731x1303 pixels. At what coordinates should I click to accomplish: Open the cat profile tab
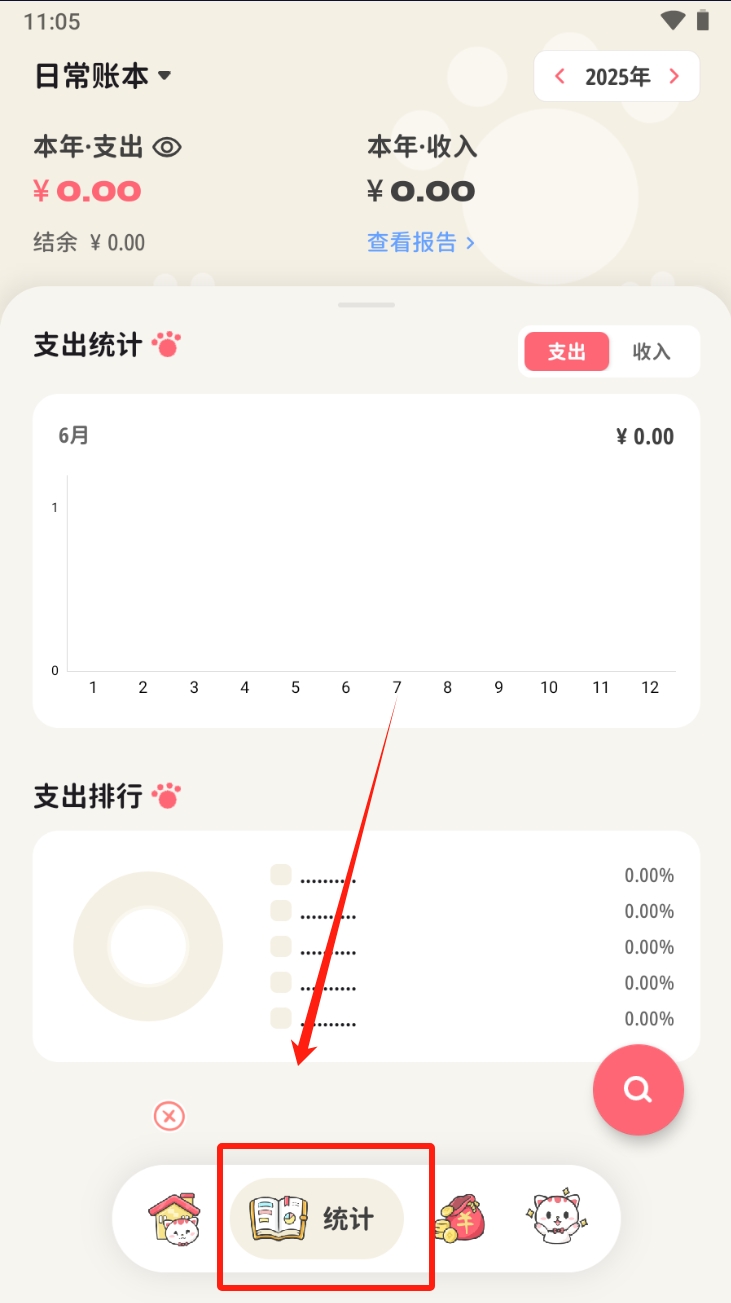coord(555,1219)
